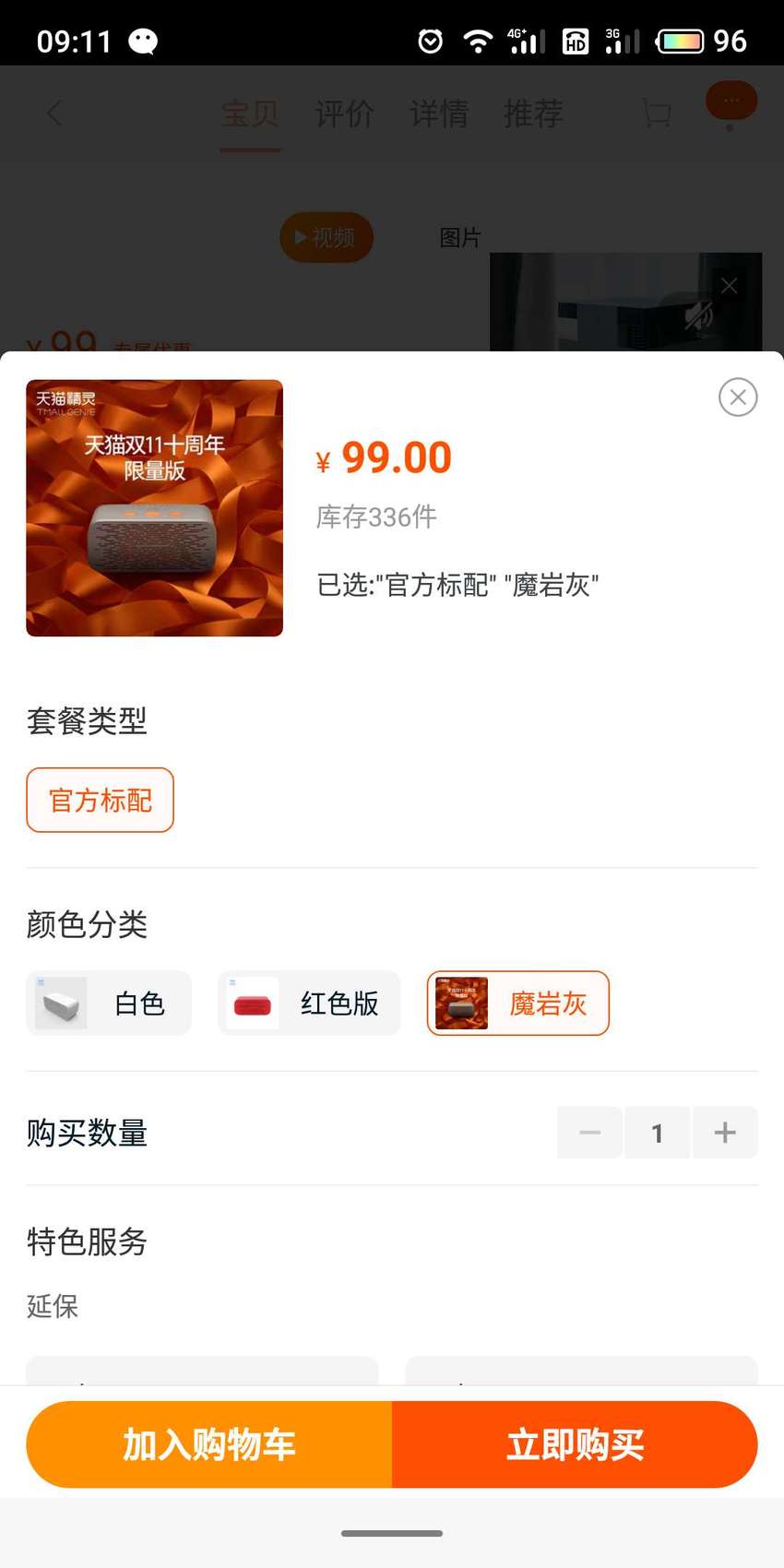Choose the 红色版 color option
Screen dimensions: 784x1568
tap(309, 1004)
